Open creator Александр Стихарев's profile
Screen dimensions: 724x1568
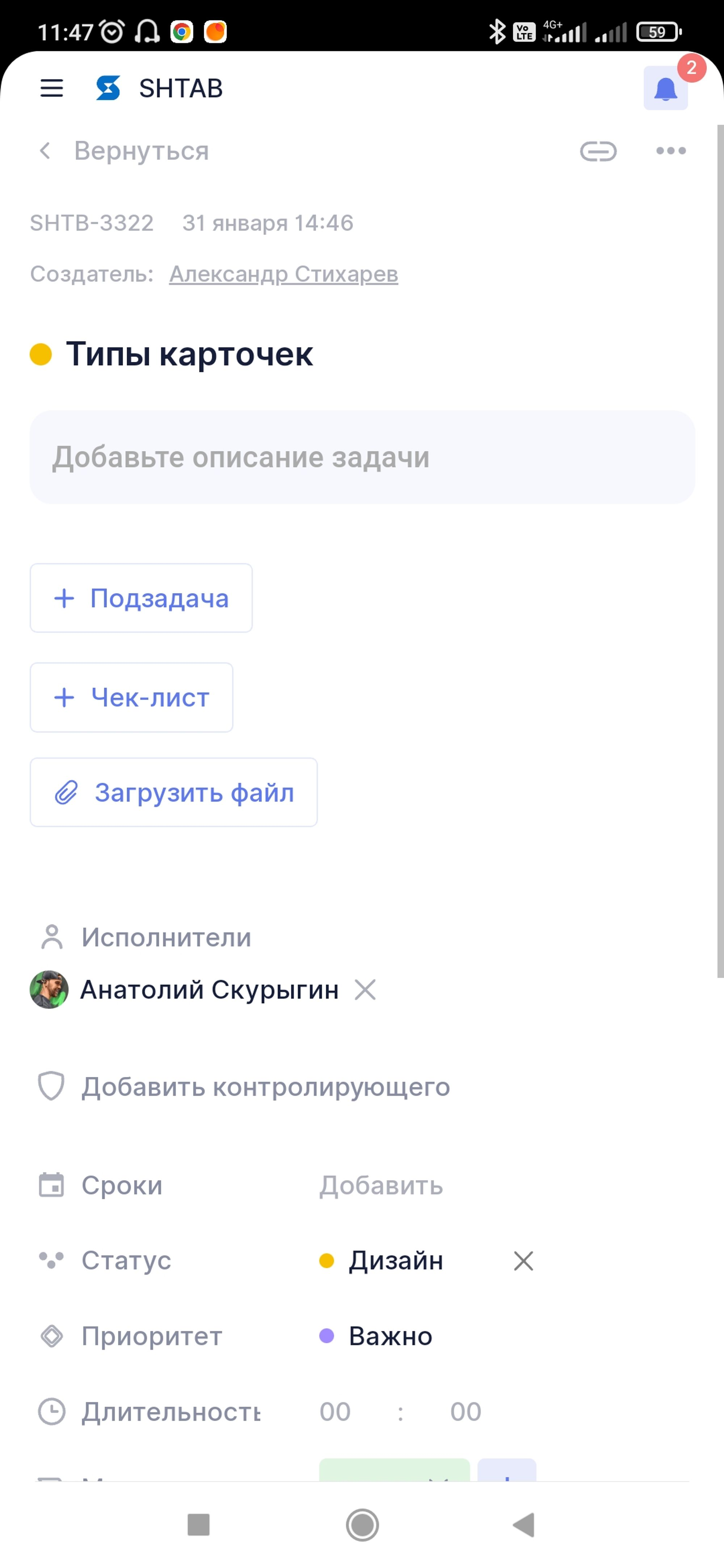[x=284, y=274]
